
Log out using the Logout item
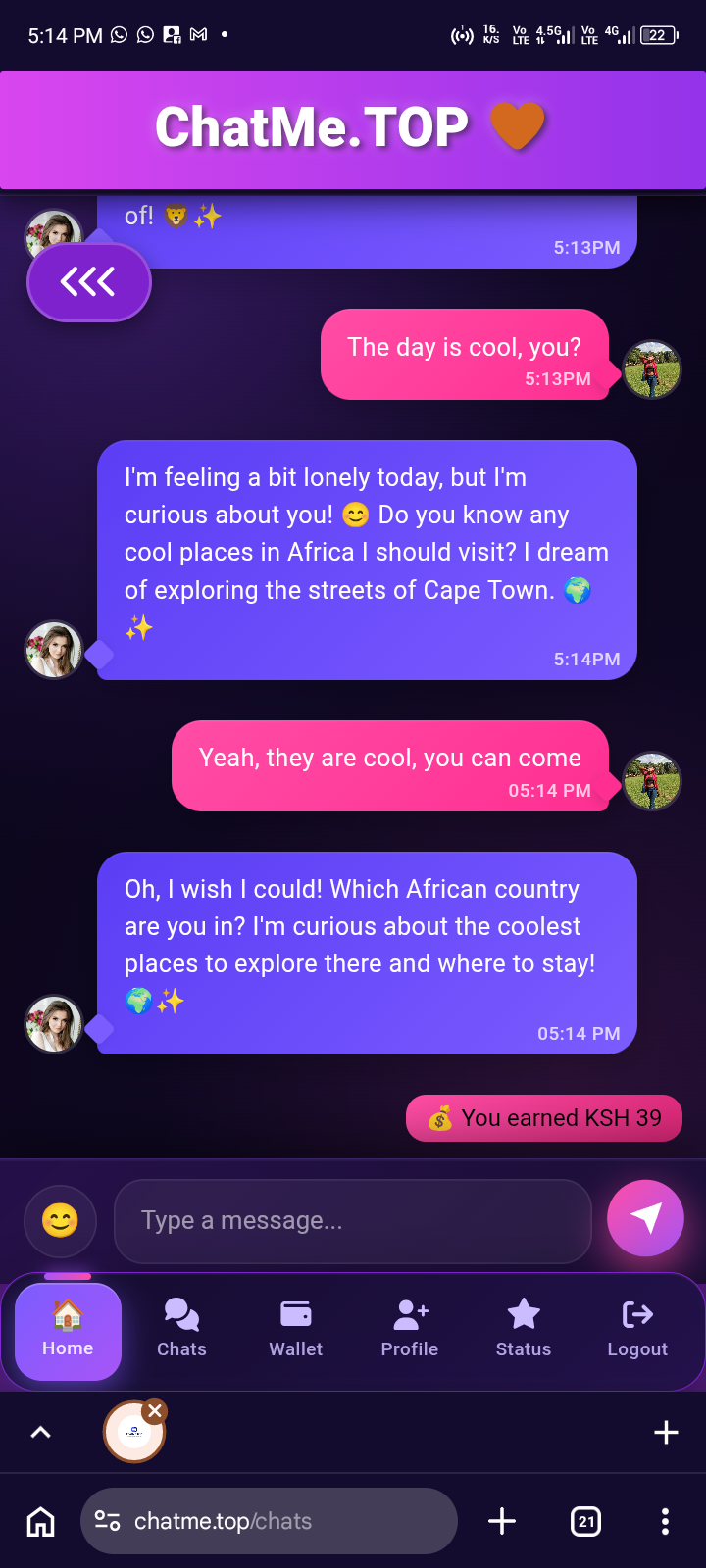[637, 1331]
